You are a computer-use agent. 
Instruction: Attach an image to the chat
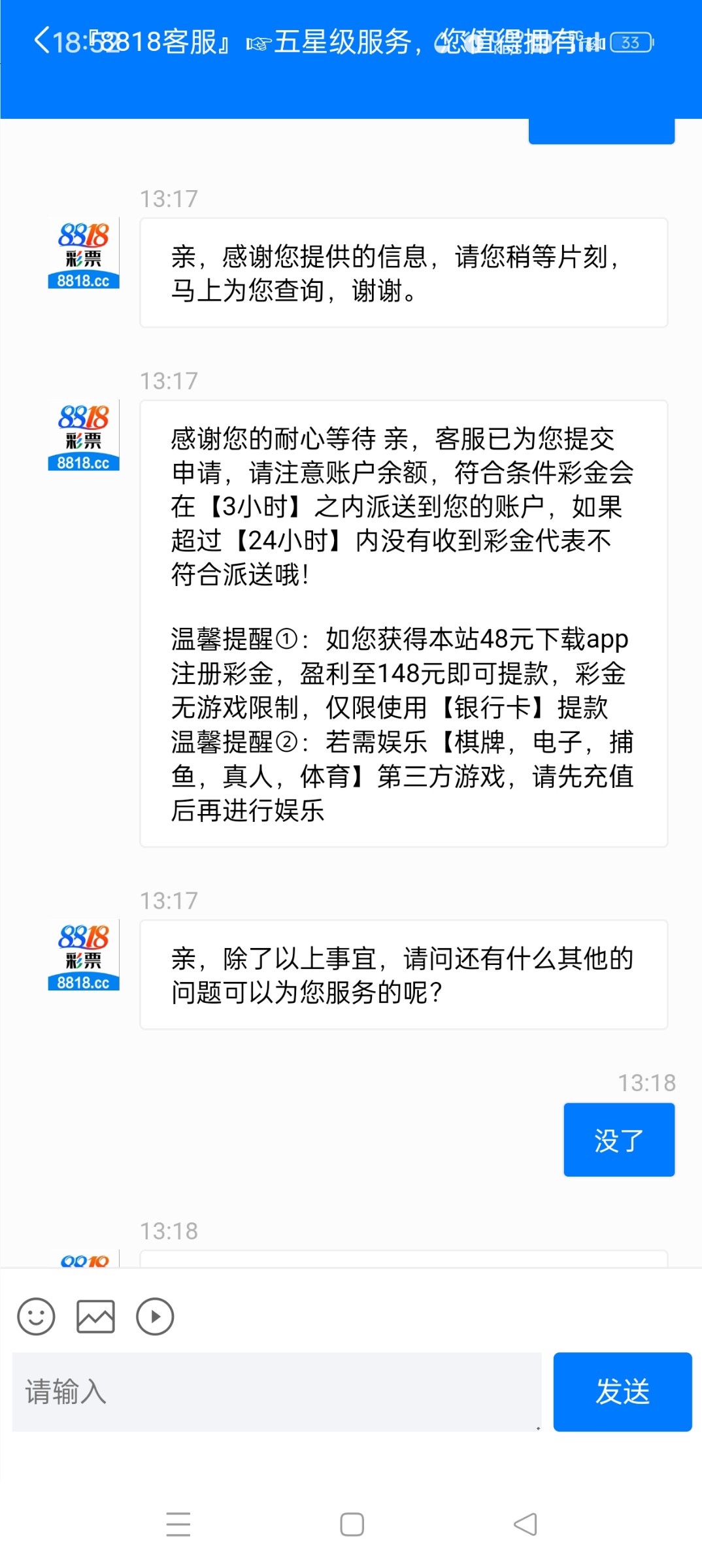95,1316
